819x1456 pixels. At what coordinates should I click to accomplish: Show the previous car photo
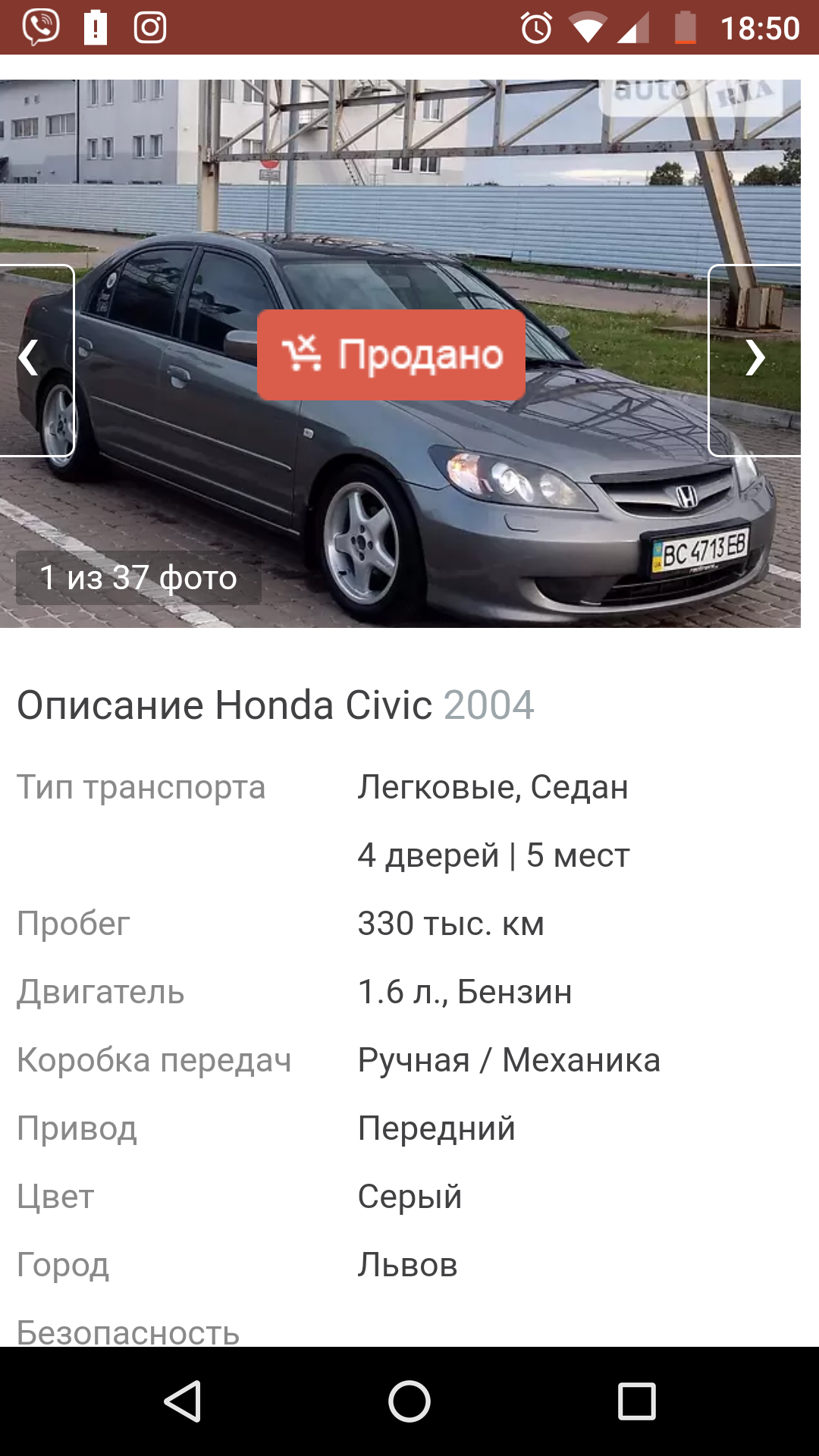[36, 360]
